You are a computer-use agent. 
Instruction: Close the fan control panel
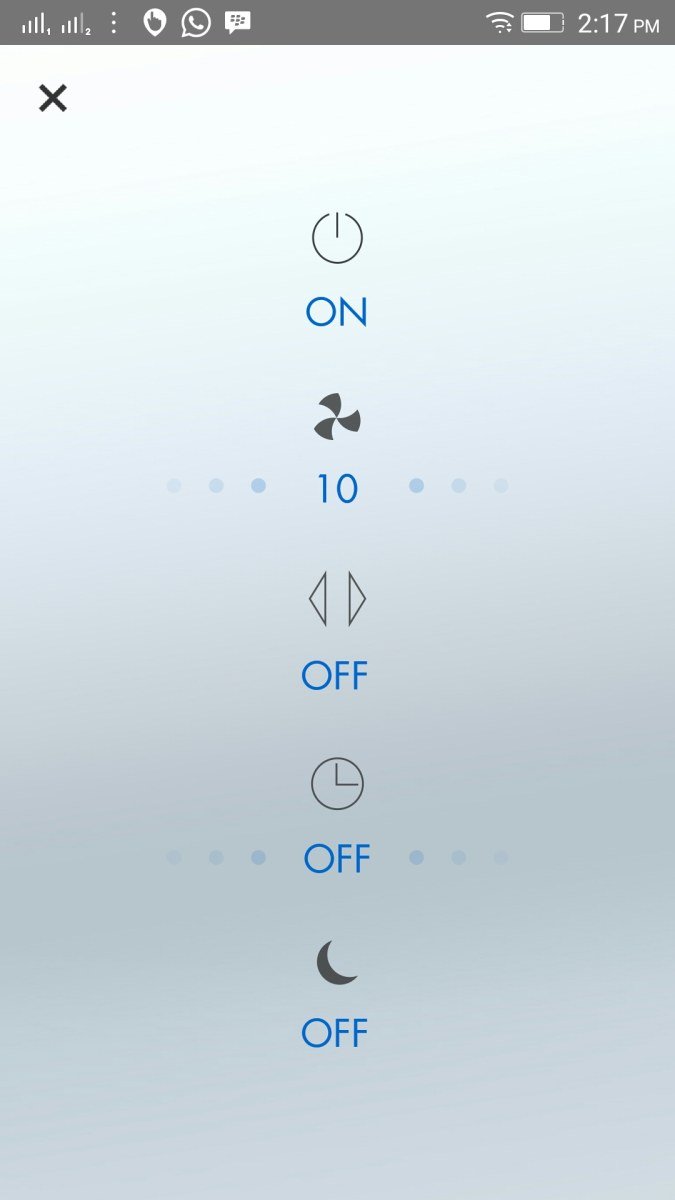[x=52, y=98]
